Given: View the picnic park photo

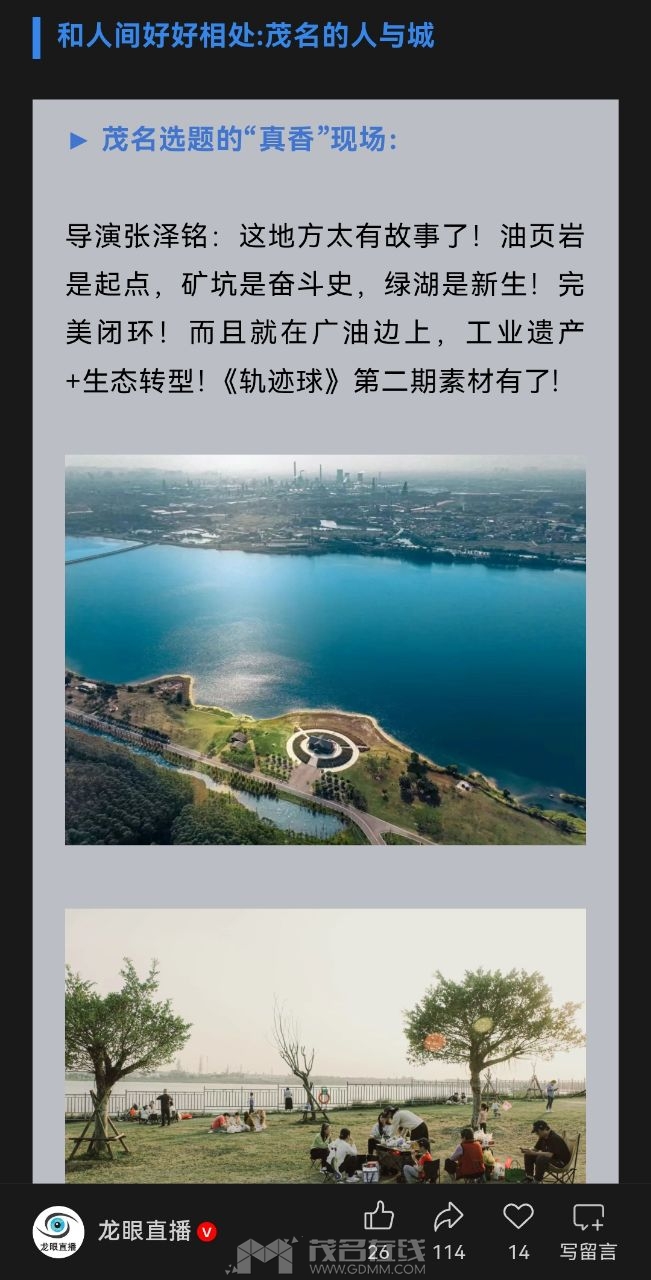Looking at the screenshot, I should pos(325,1045).
